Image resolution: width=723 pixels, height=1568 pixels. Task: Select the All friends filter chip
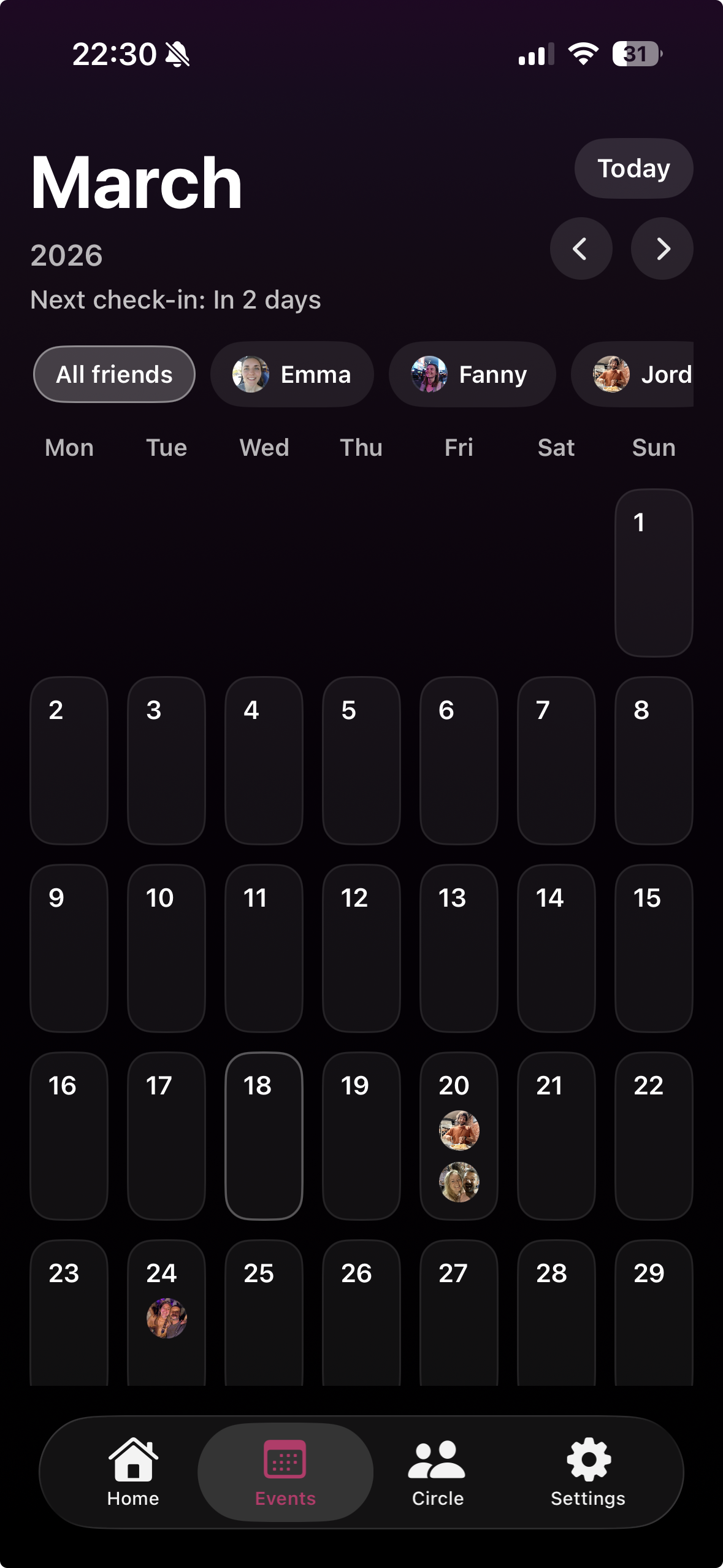click(114, 374)
